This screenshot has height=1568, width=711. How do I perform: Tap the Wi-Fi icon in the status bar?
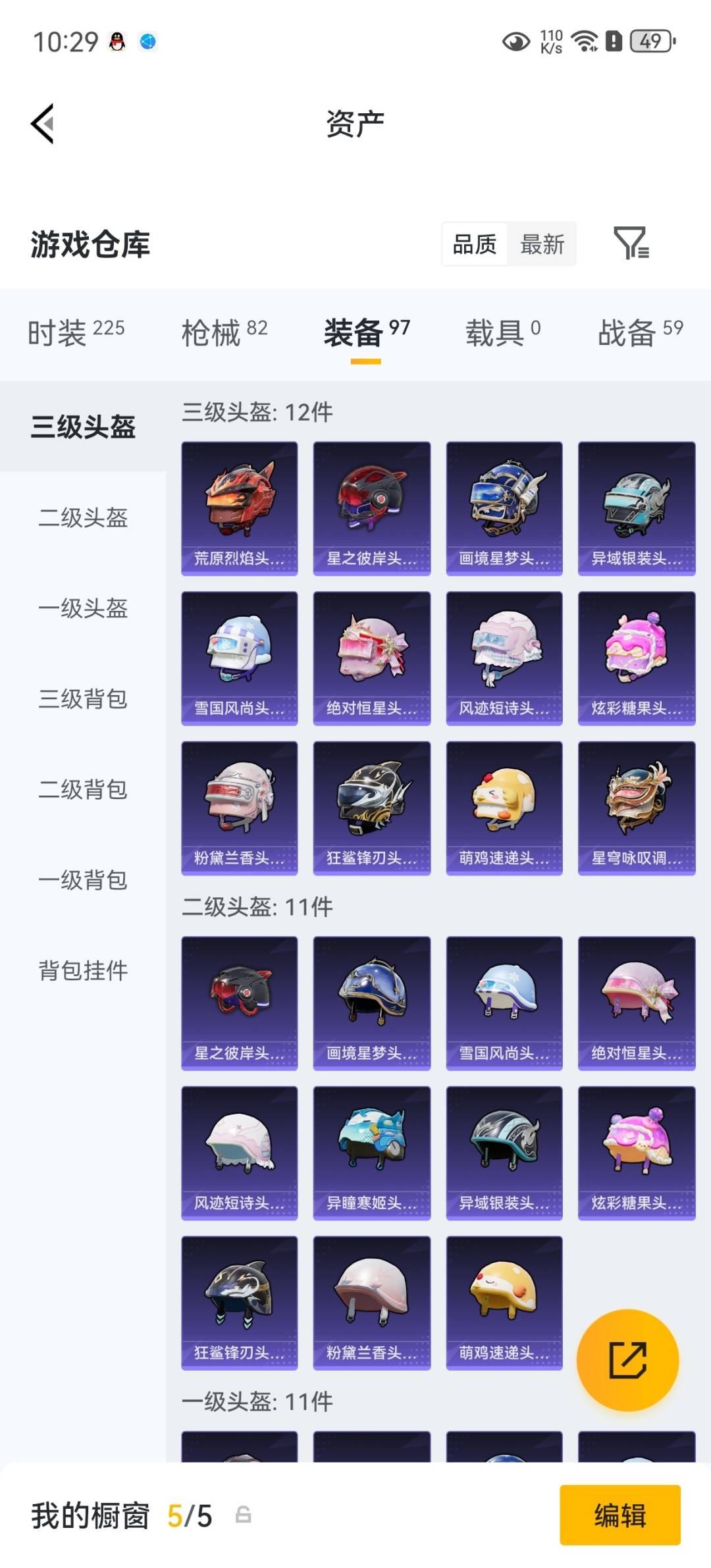pyautogui.click(x=585, y=41)
